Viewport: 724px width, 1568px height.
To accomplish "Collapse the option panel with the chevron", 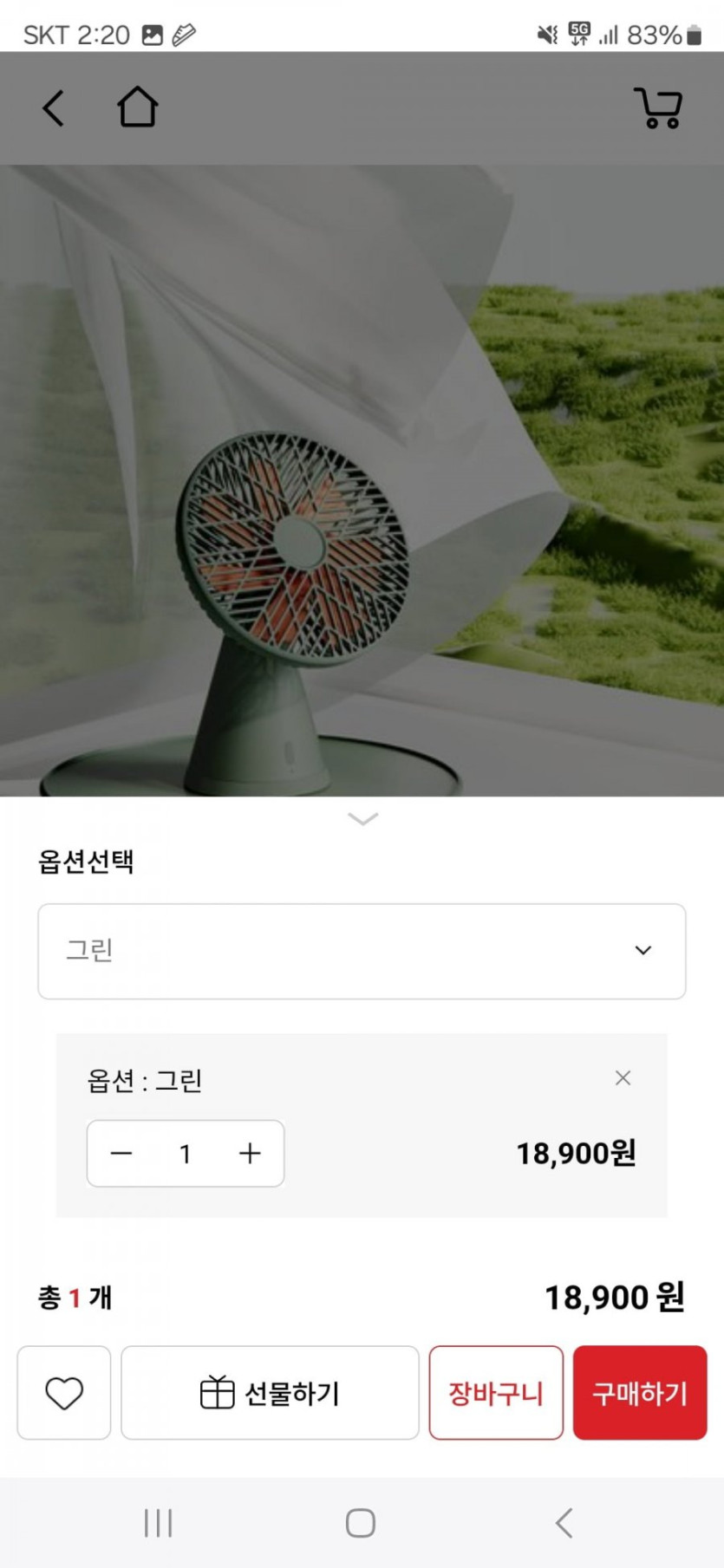I will click(x=362, y=818).
